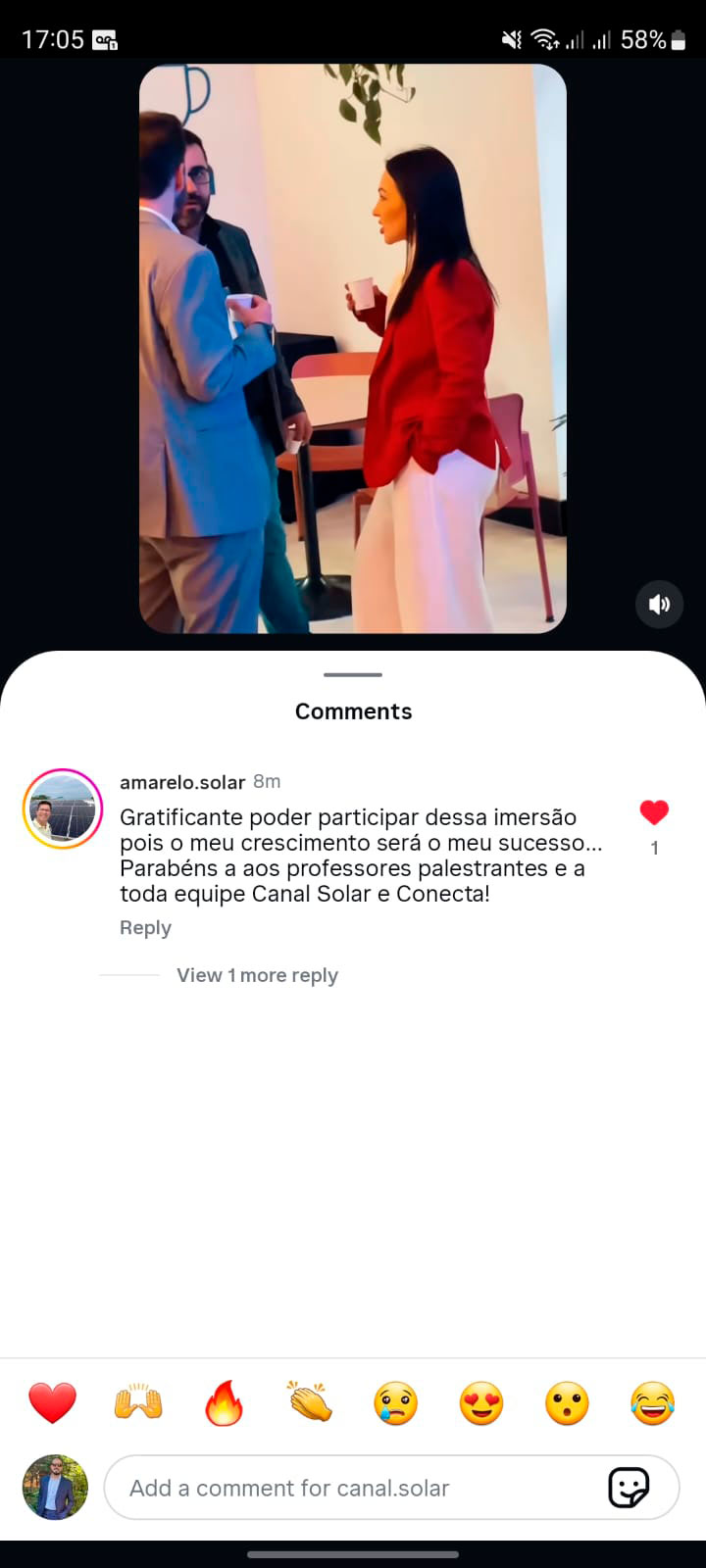Tap the fire emoji reaction
This screenshot has width=706, height=1568.
(224, 1402)
